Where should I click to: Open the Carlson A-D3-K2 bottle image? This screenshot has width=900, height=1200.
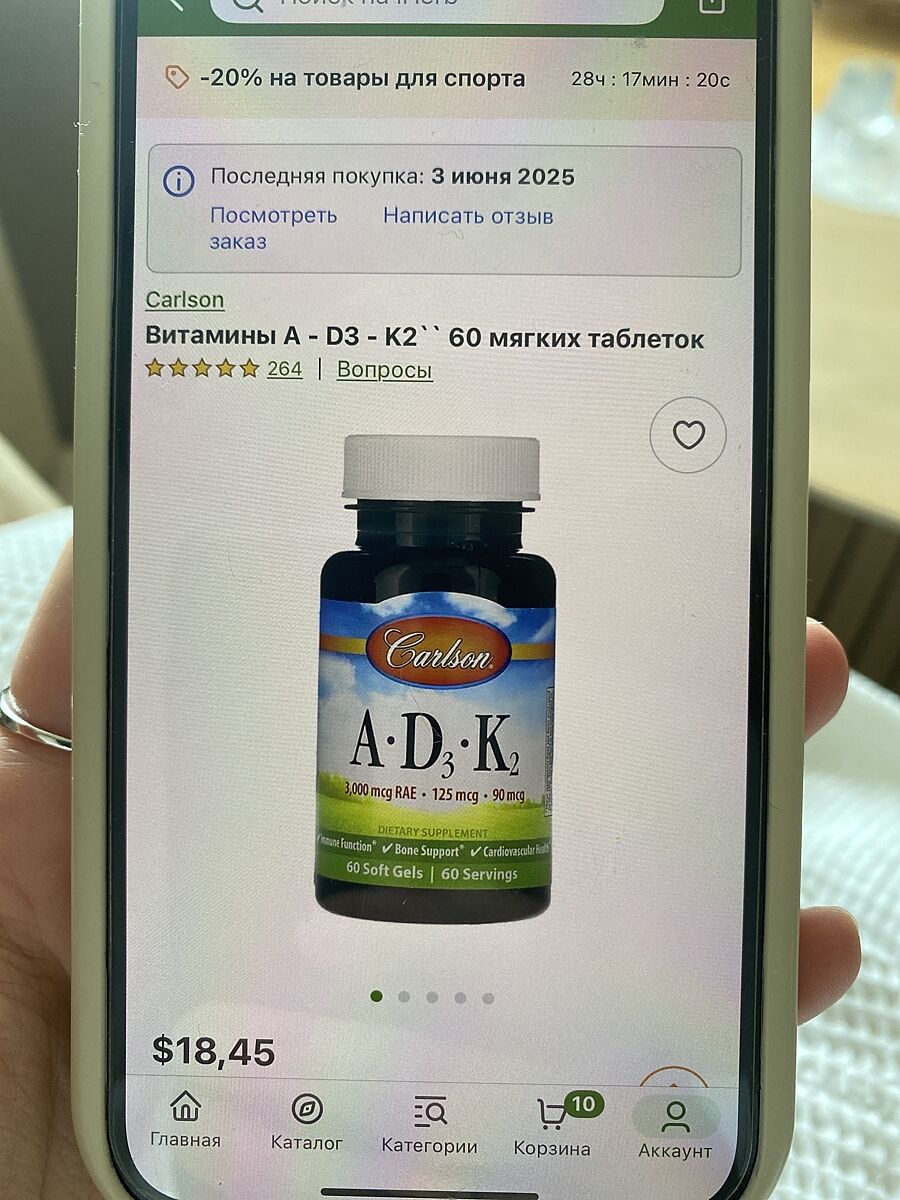[437, 680]
